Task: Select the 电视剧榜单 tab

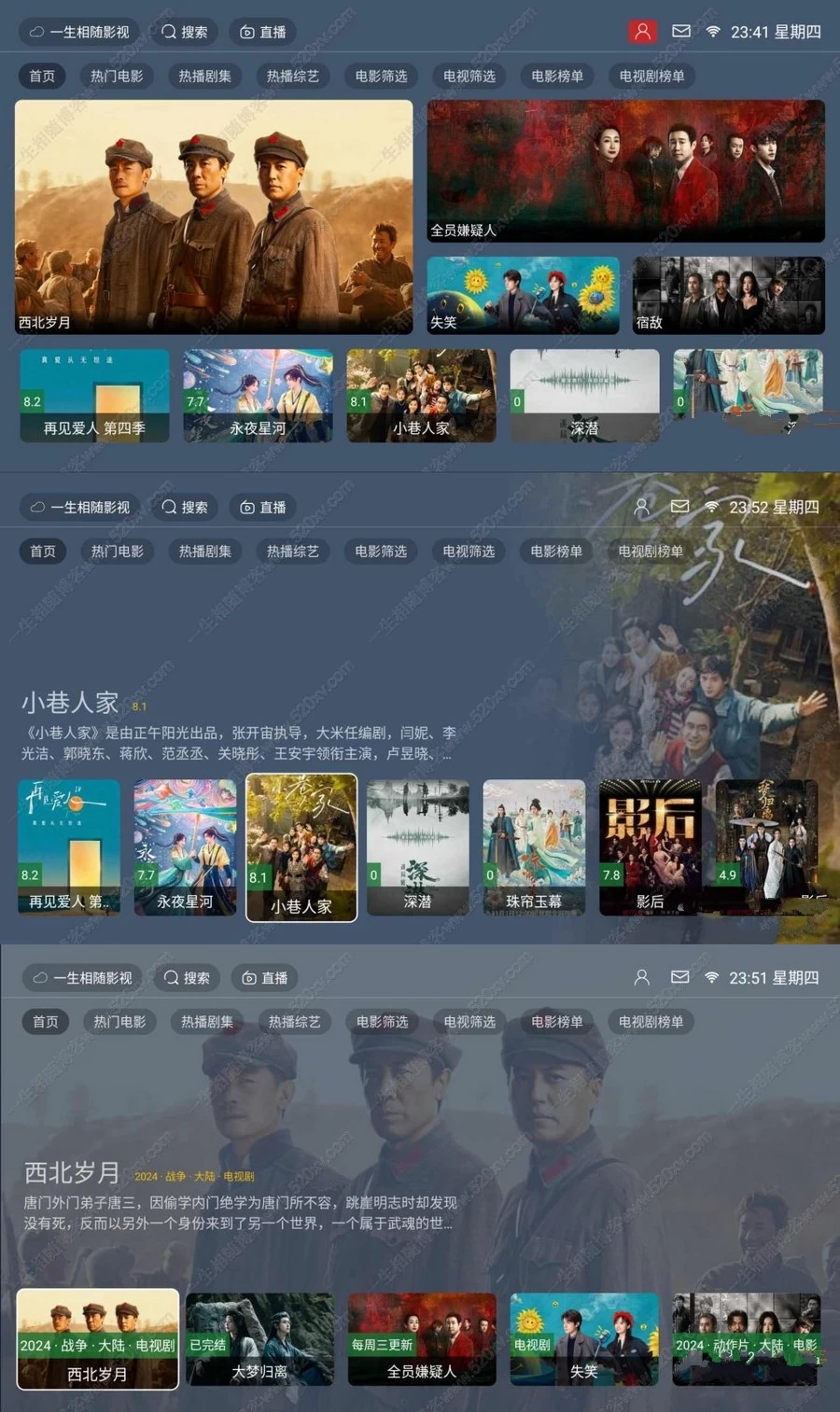Action: pos(651,76)
